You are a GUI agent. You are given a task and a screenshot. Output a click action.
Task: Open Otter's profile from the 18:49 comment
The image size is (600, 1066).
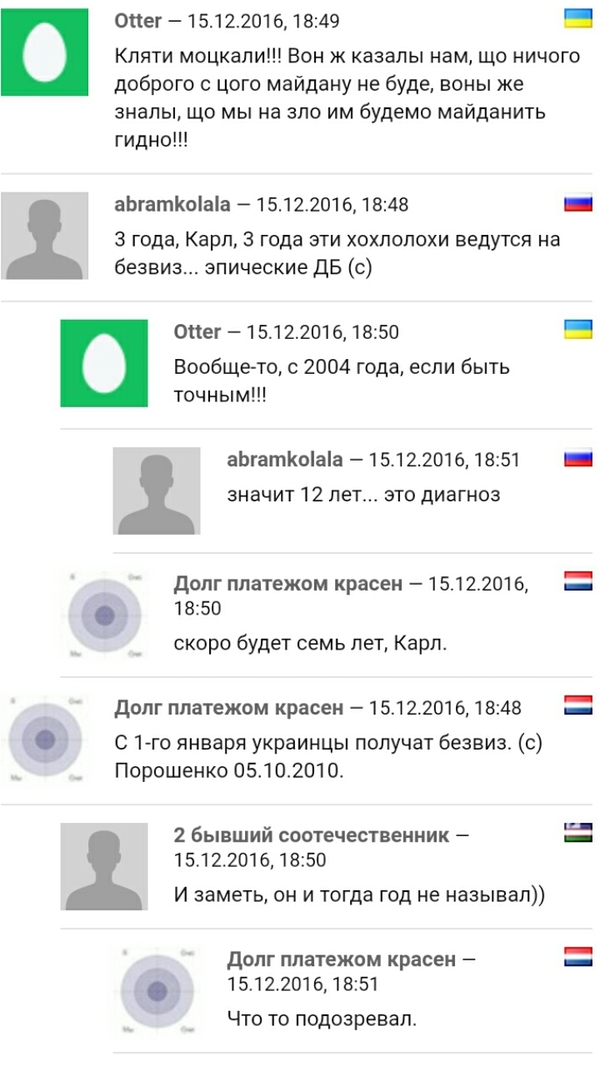[139, 20]
